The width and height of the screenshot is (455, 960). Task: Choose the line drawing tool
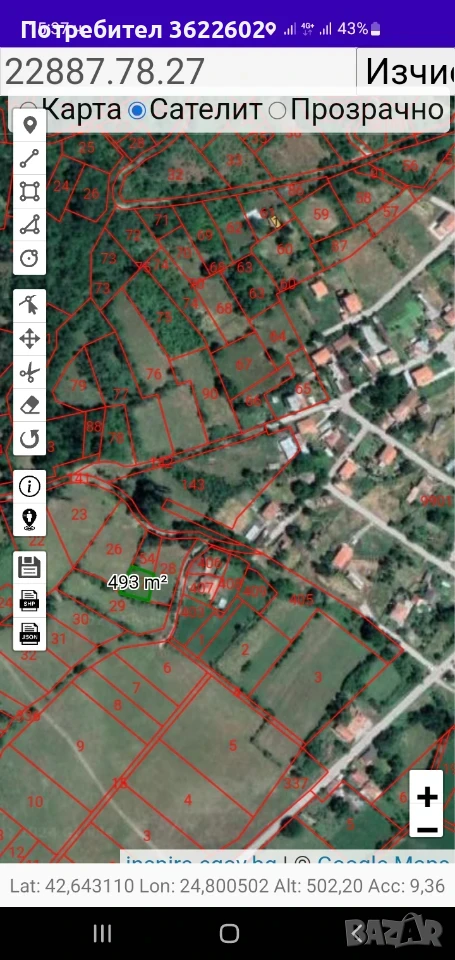[29, 159]
